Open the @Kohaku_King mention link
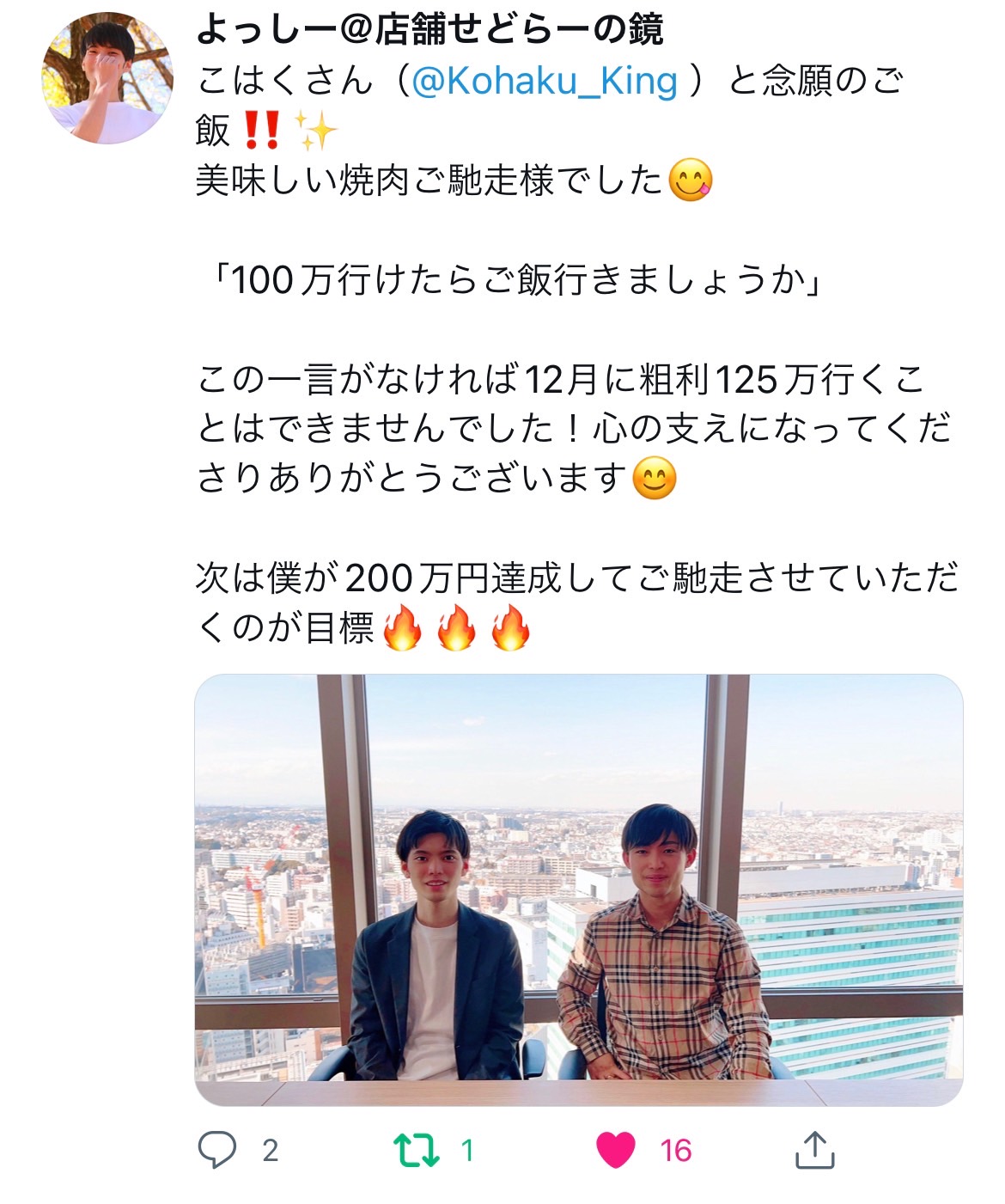The image size is (1005, 1204). [x=545, y=81]
